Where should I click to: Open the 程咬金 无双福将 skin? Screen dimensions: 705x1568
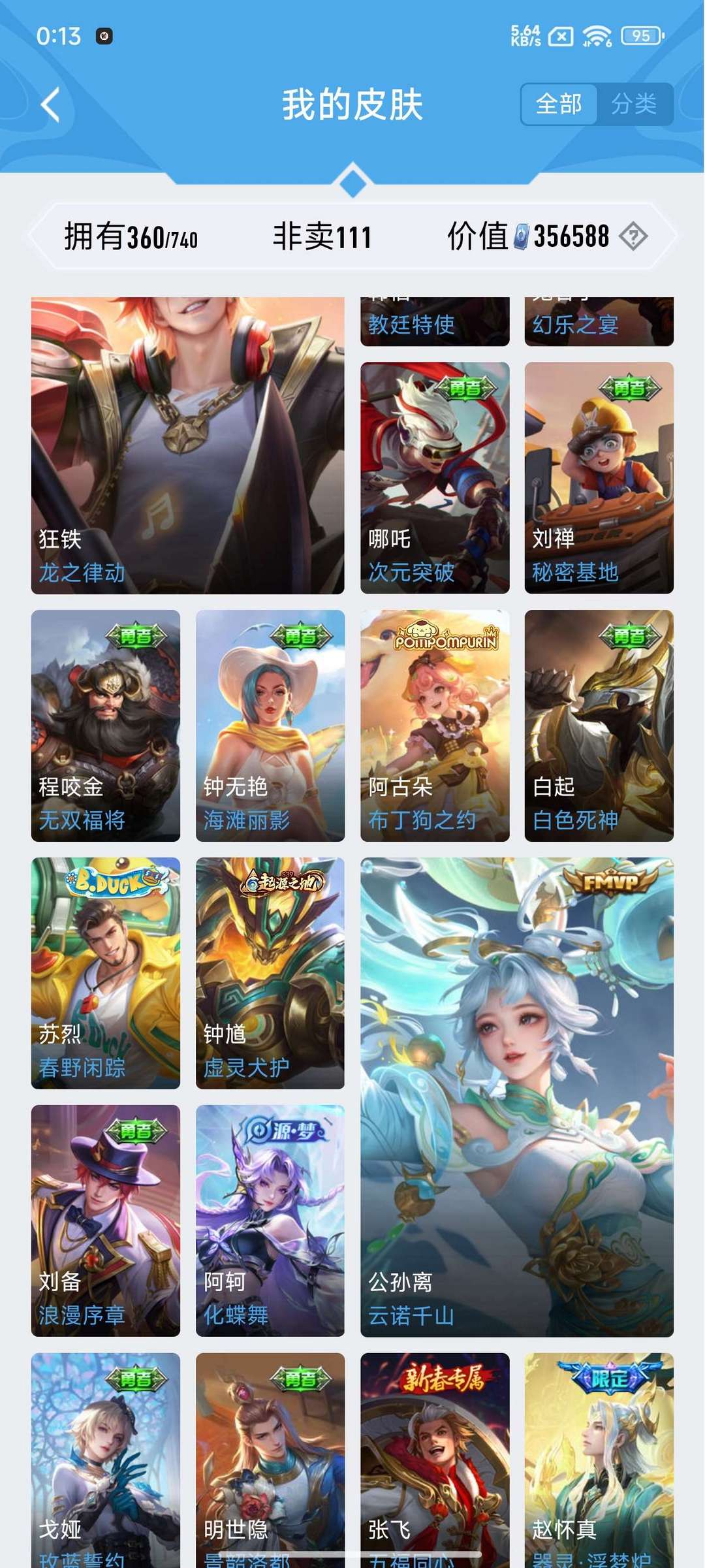(106, 725)
